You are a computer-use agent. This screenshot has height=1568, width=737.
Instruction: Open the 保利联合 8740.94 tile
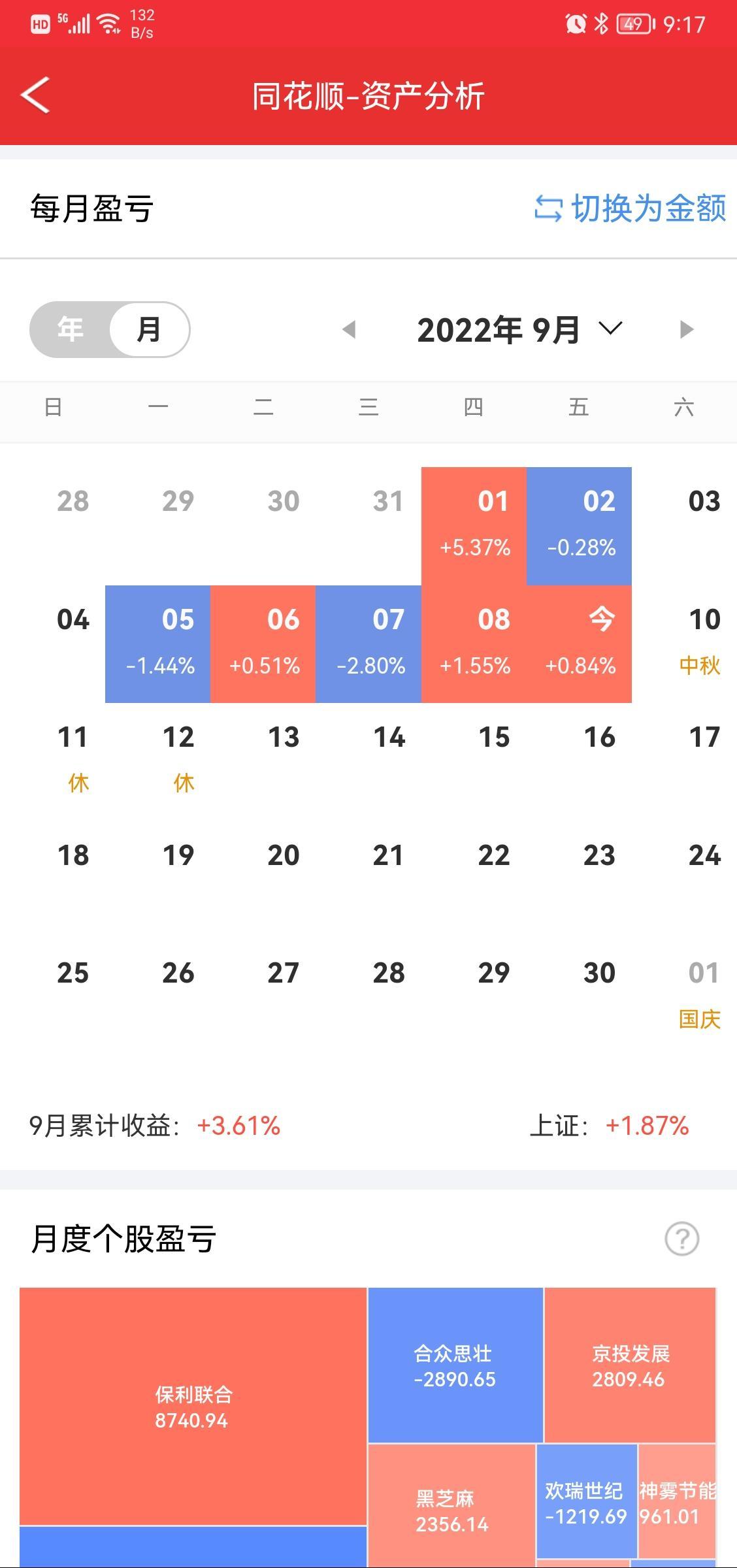point(193,1407)
